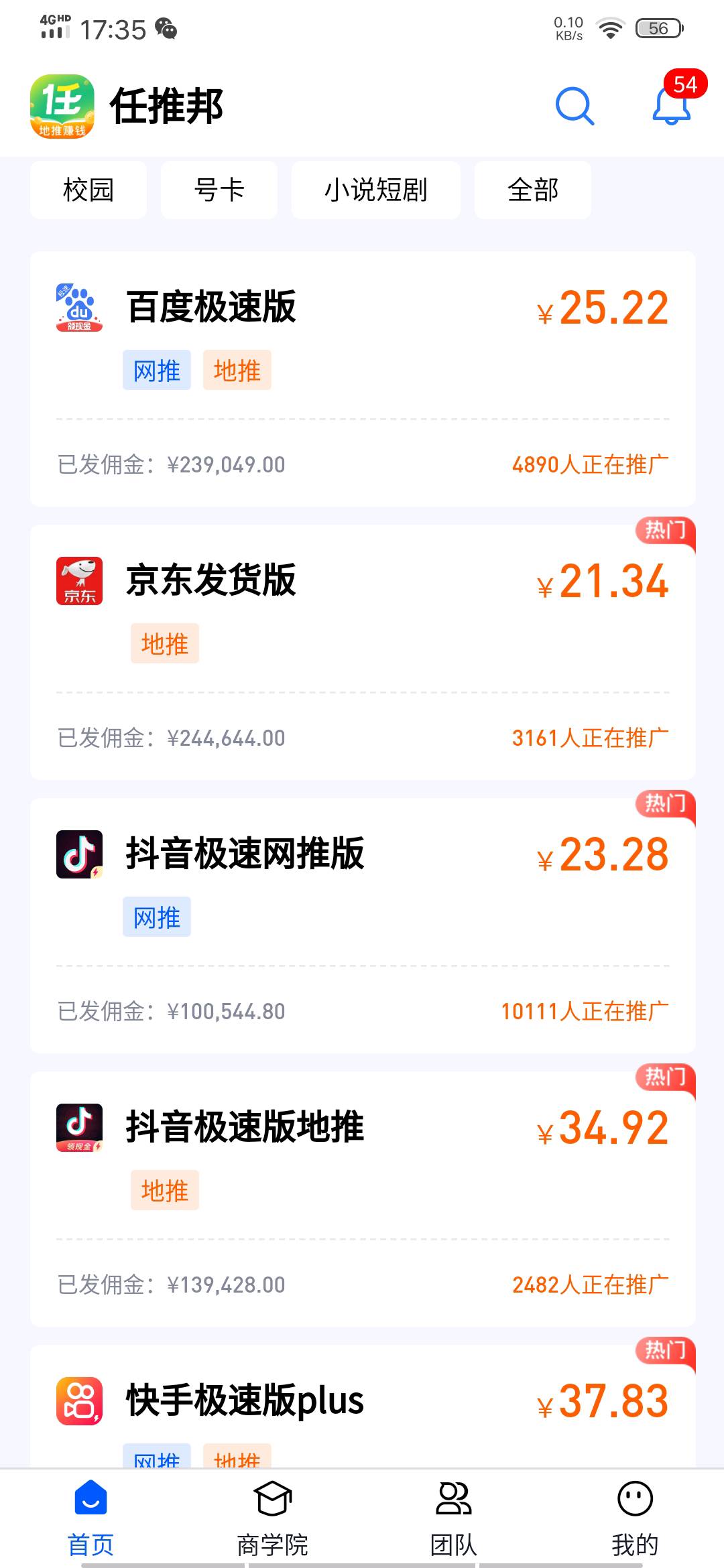Image resolution: width=724 pixels, height=1568 pixels.
Task: View the 抖音极速网推版 task card
Action: point(362,925)
